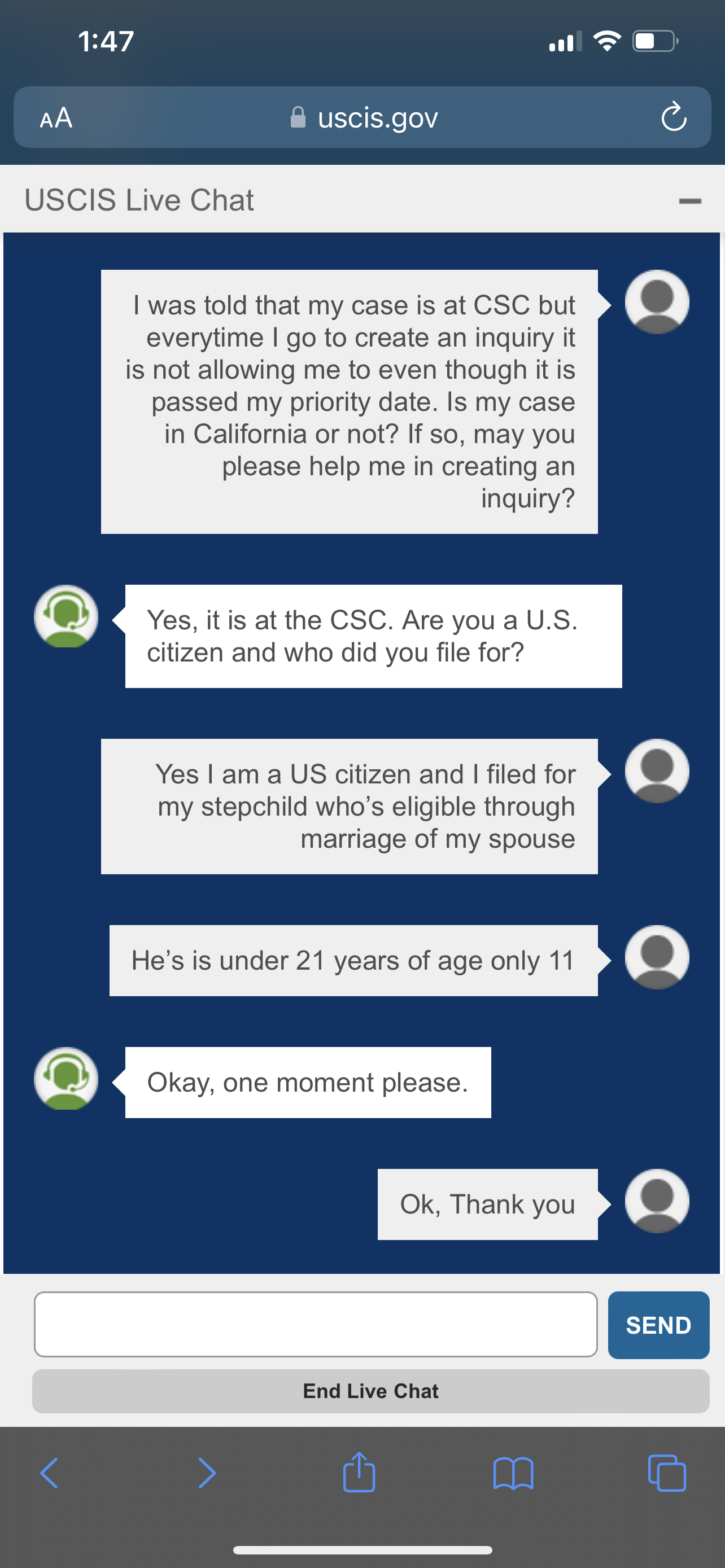Reload the uscis.gov page

point(674,117)
